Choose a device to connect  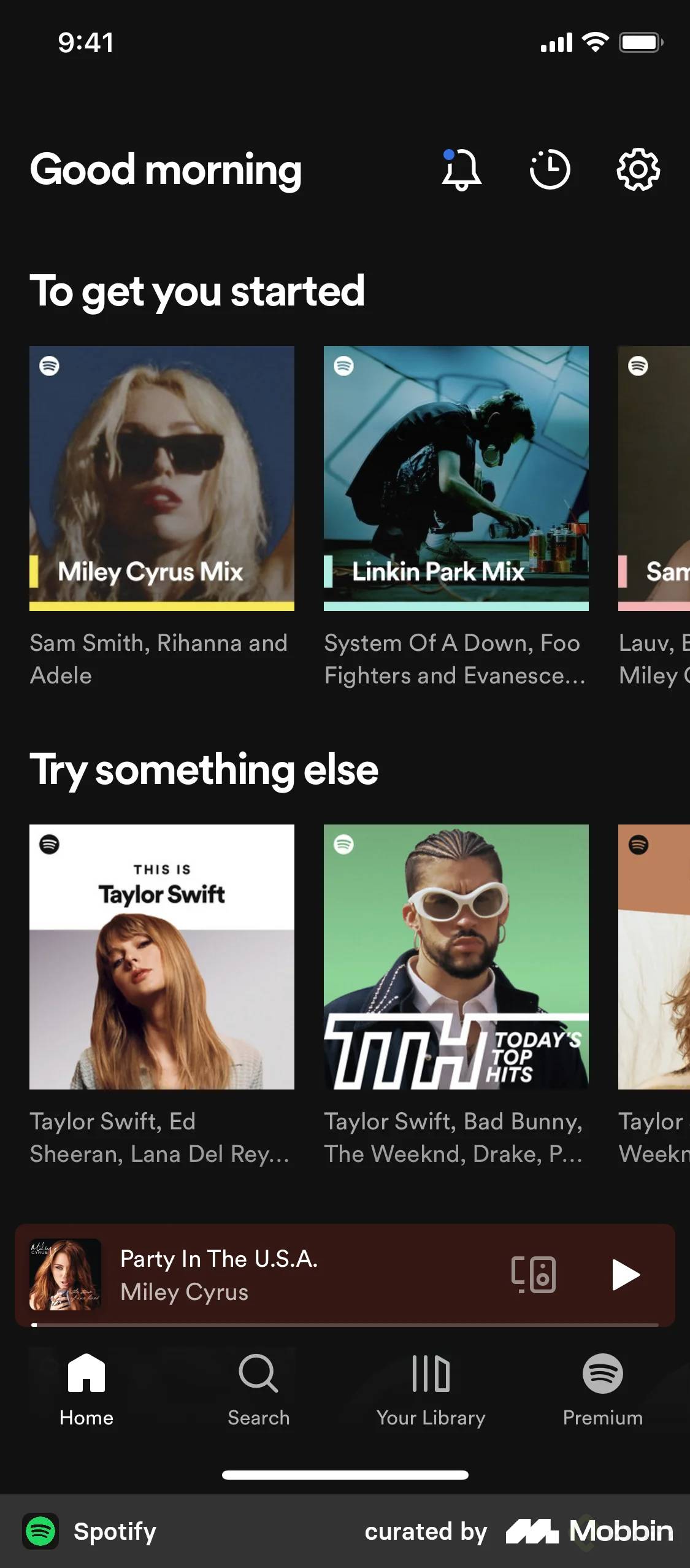(x=534, y=1275)
